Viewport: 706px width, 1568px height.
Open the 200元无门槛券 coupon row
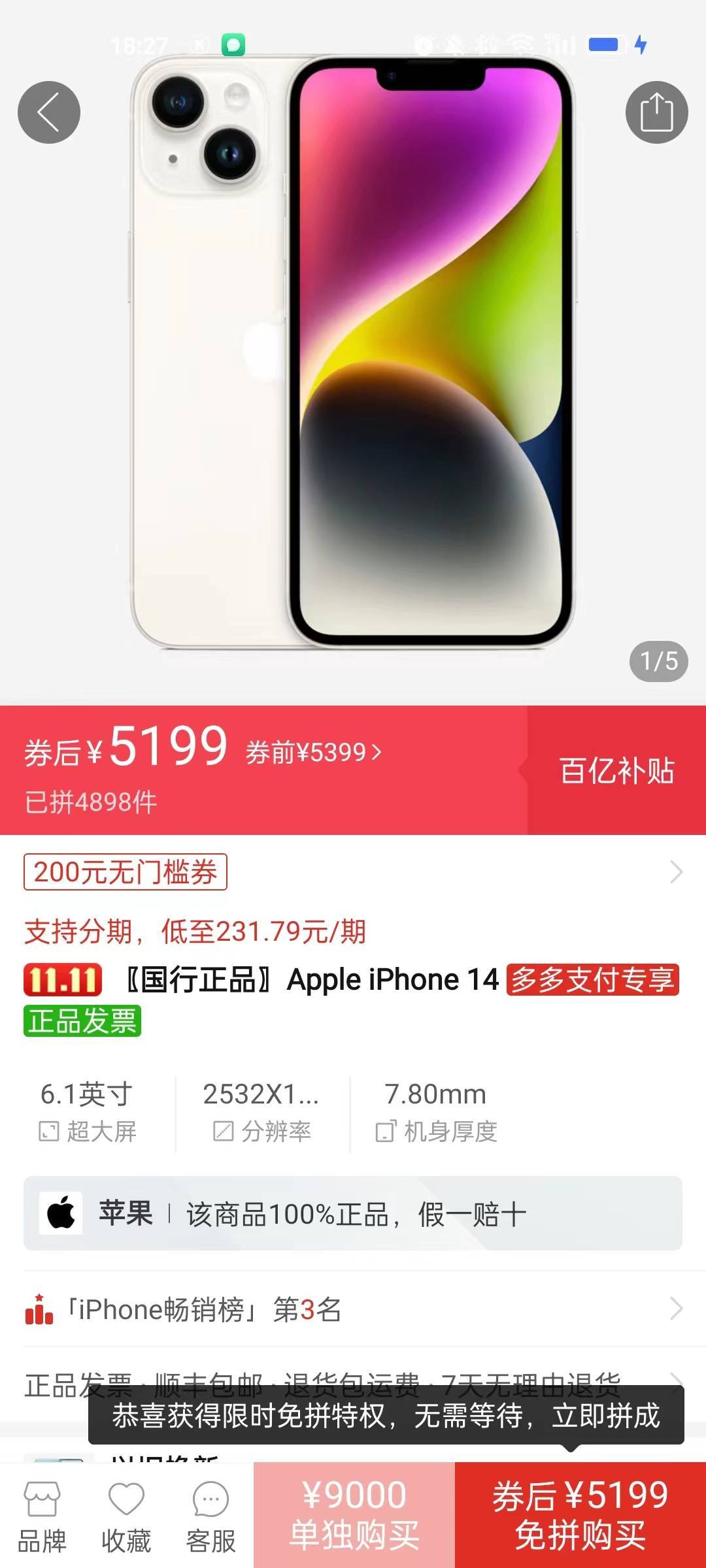pyautogui.click(x=353, y=872)
